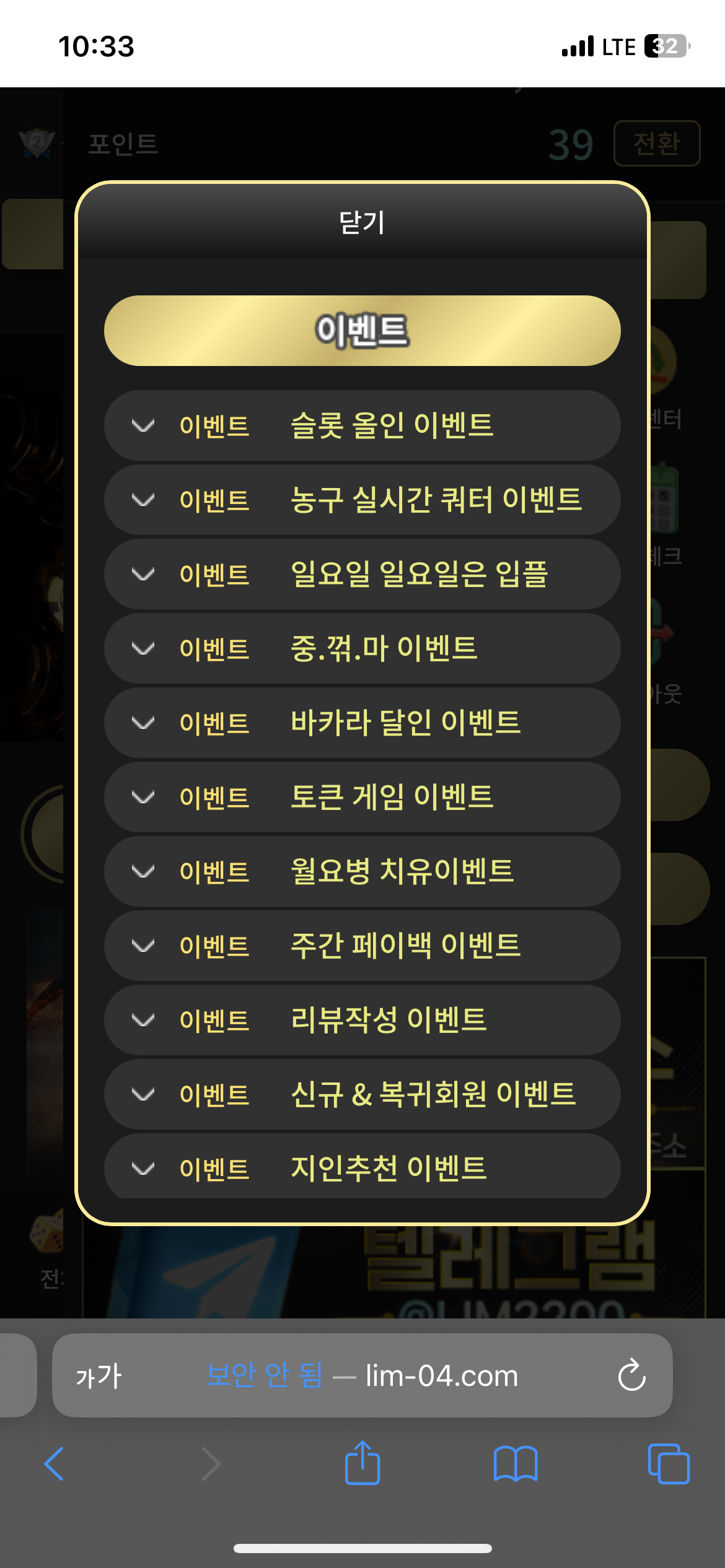Reload the page in Safari
The height and width of the screenshot is (1568, 725).
[631, 1375]
